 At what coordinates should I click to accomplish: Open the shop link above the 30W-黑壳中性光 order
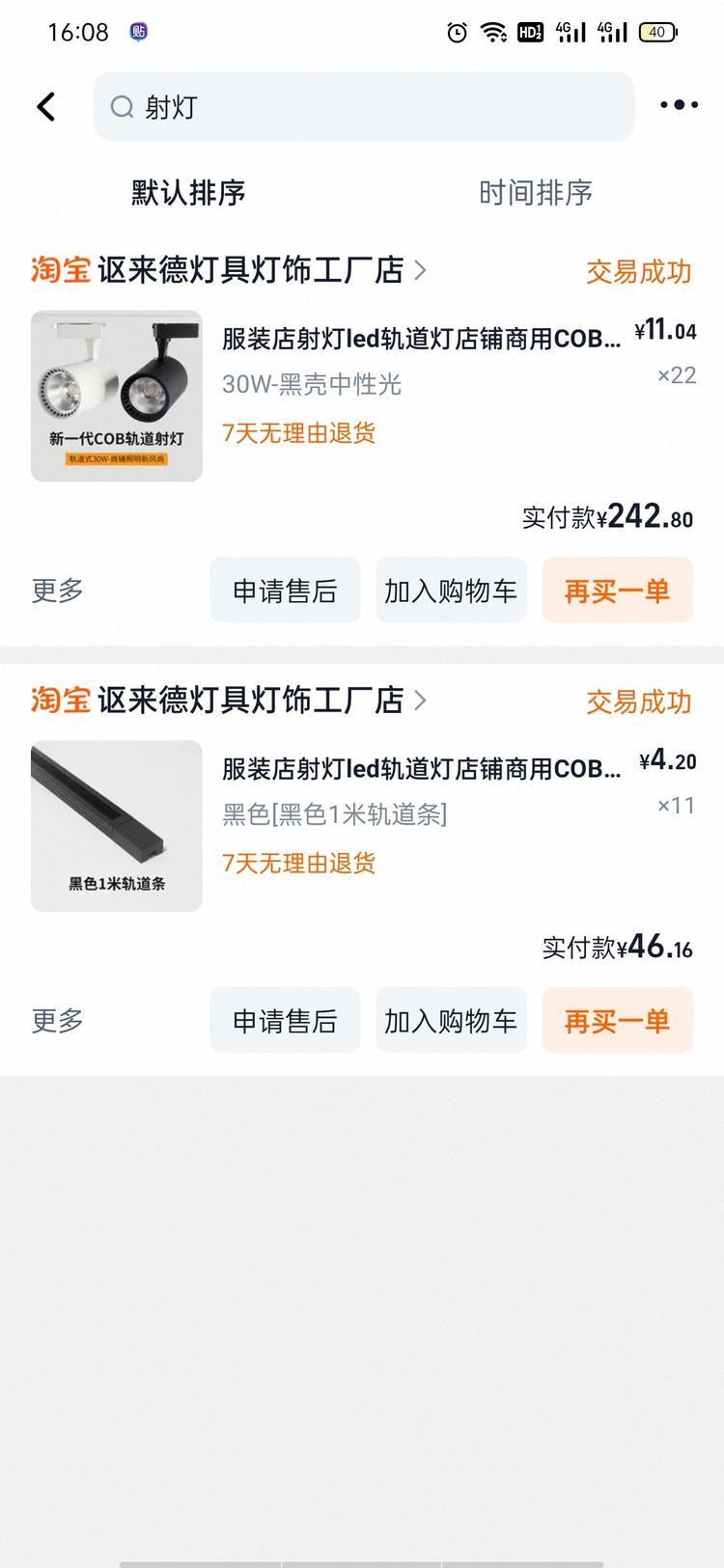coord(249,270)
